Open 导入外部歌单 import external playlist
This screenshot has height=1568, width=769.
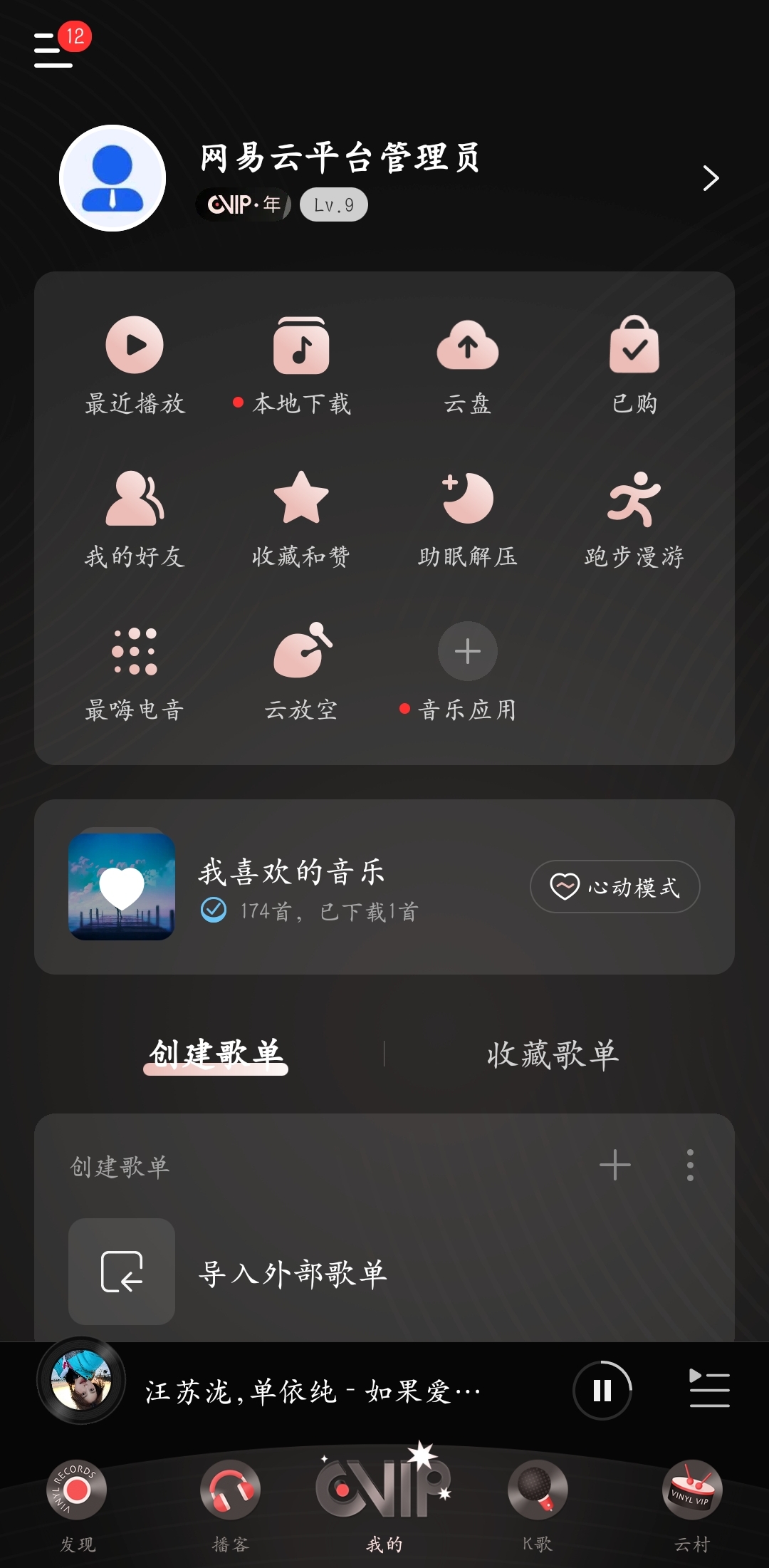coord(384,1272)
